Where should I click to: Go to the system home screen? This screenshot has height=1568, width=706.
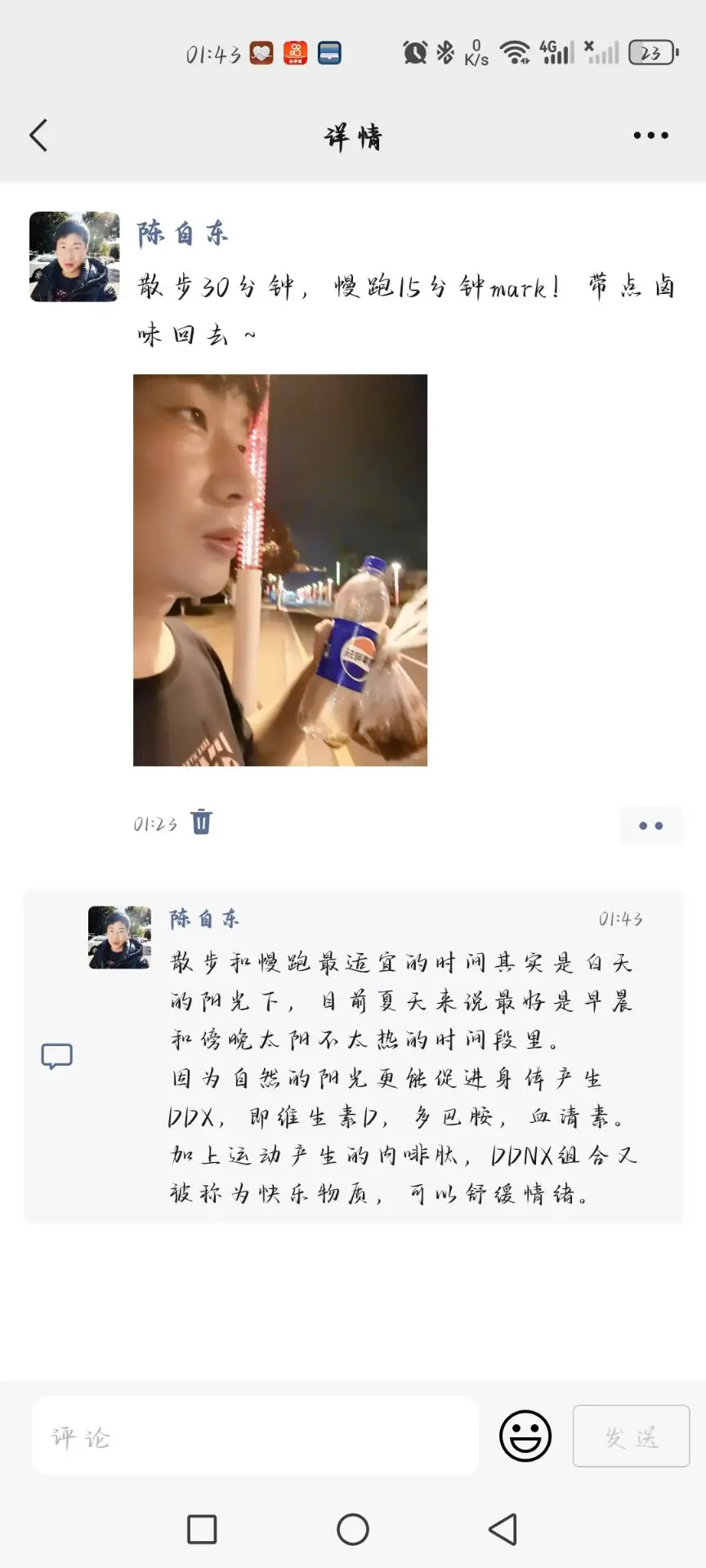(x=353, y=1530)
